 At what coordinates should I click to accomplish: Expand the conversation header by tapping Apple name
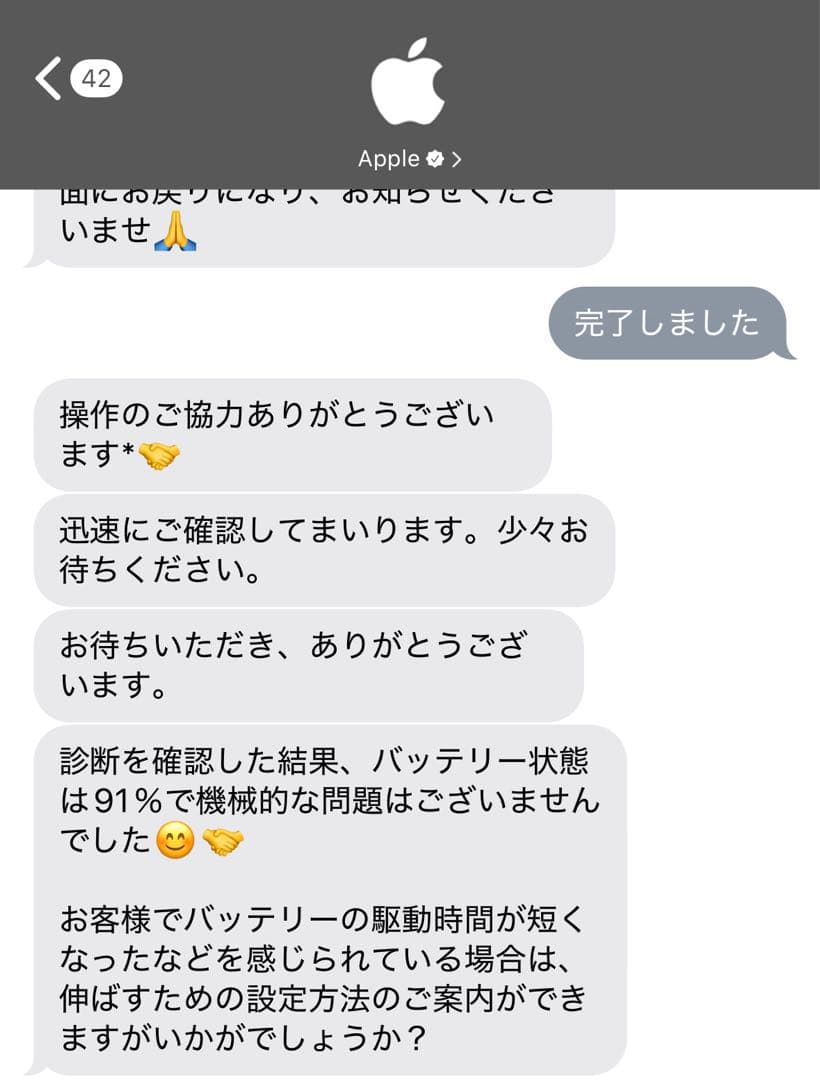pos(388,158)
